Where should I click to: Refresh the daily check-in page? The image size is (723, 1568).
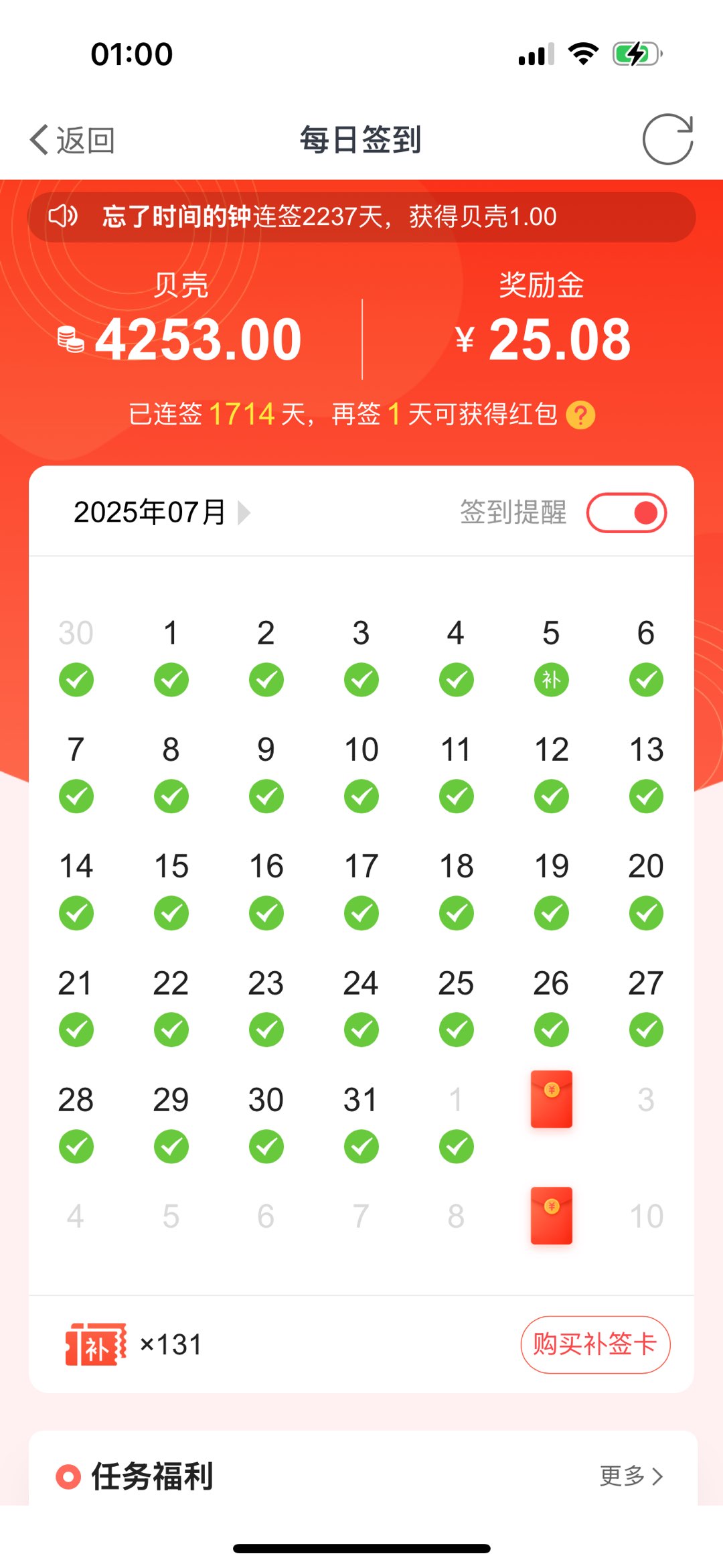[x=667, y=139]
